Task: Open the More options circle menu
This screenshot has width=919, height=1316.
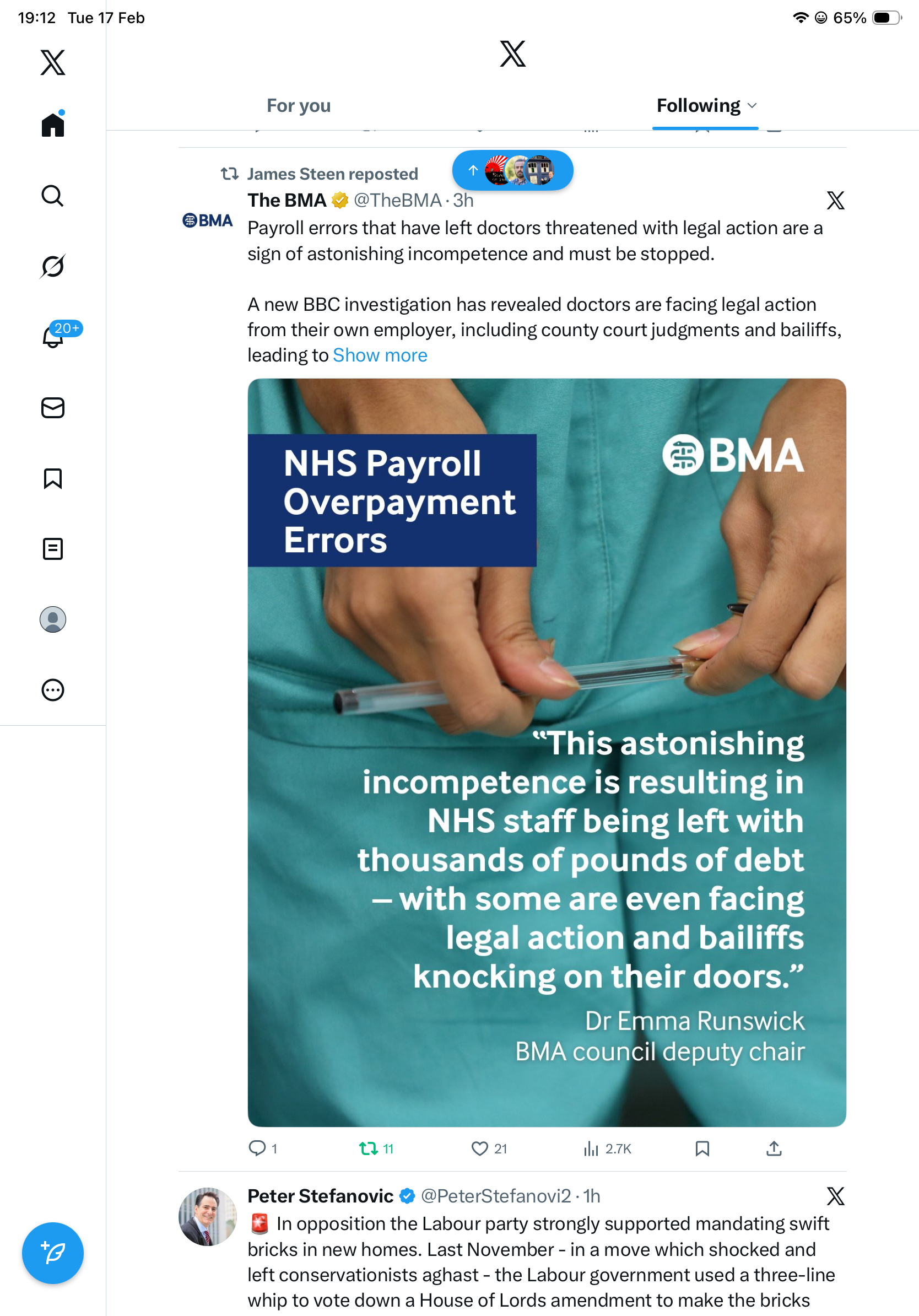Action: click(53, 689)
